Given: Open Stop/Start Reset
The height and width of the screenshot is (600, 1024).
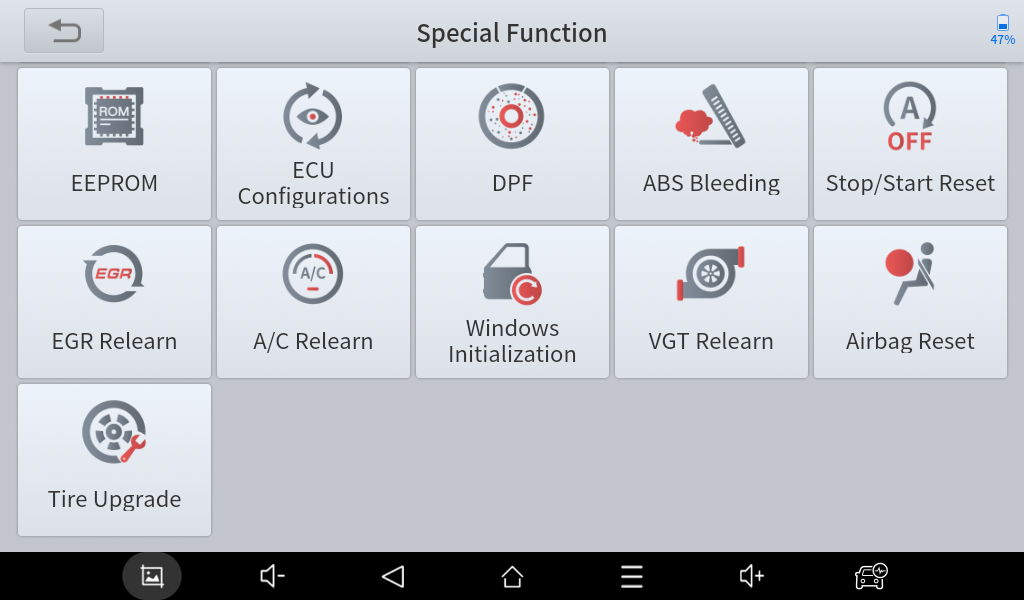Looking at the screenshot, I should (x=910, y=144).
